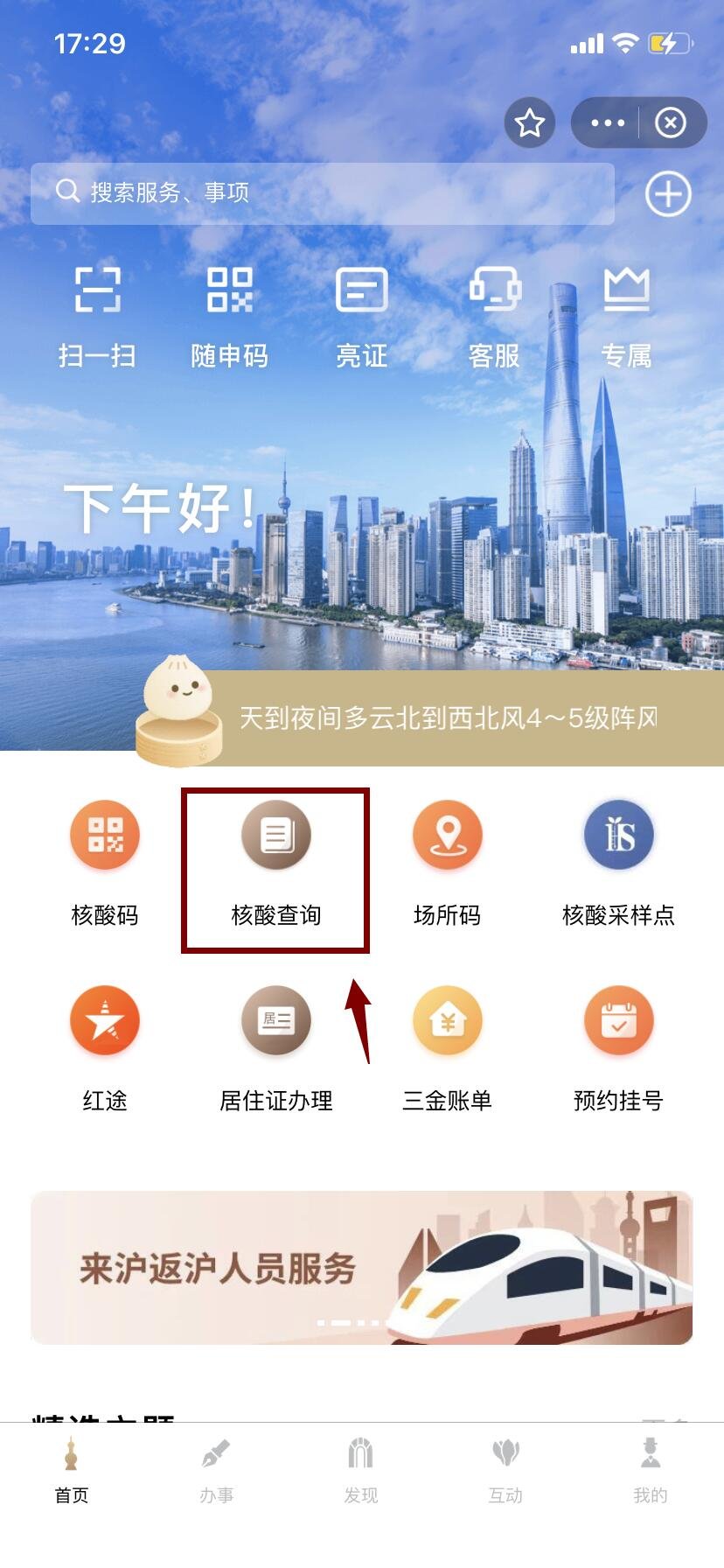
Task: Check 三金账单 statement
Action: click(448, 1047)
